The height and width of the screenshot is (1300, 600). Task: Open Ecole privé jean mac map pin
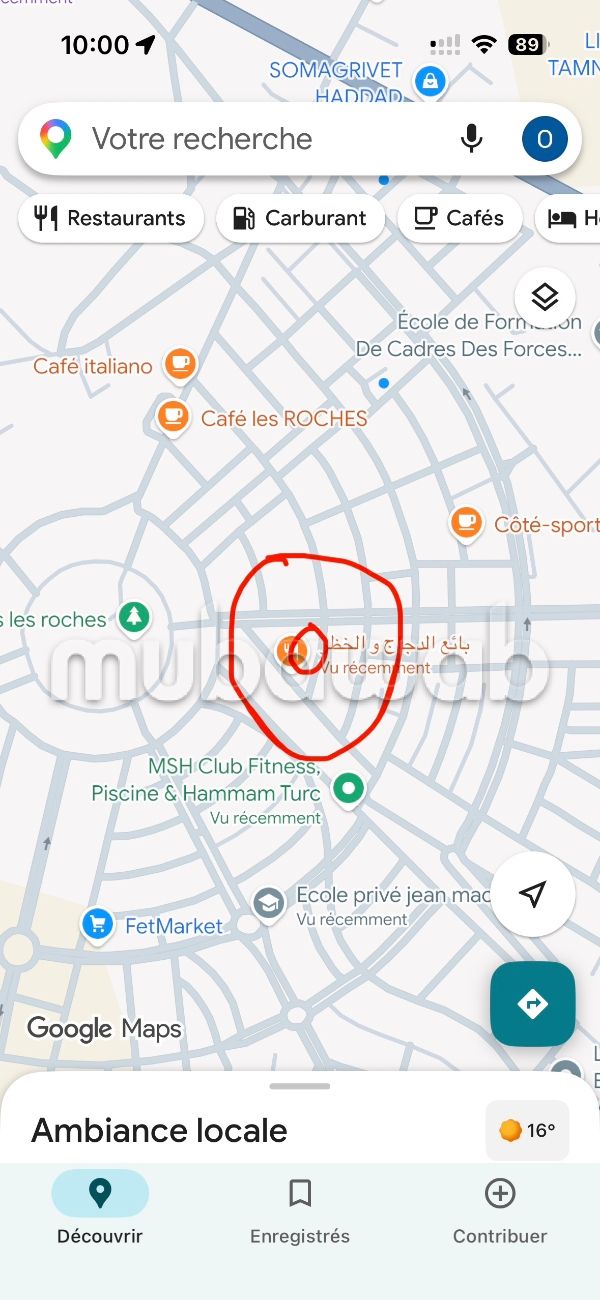click(268, 903)
